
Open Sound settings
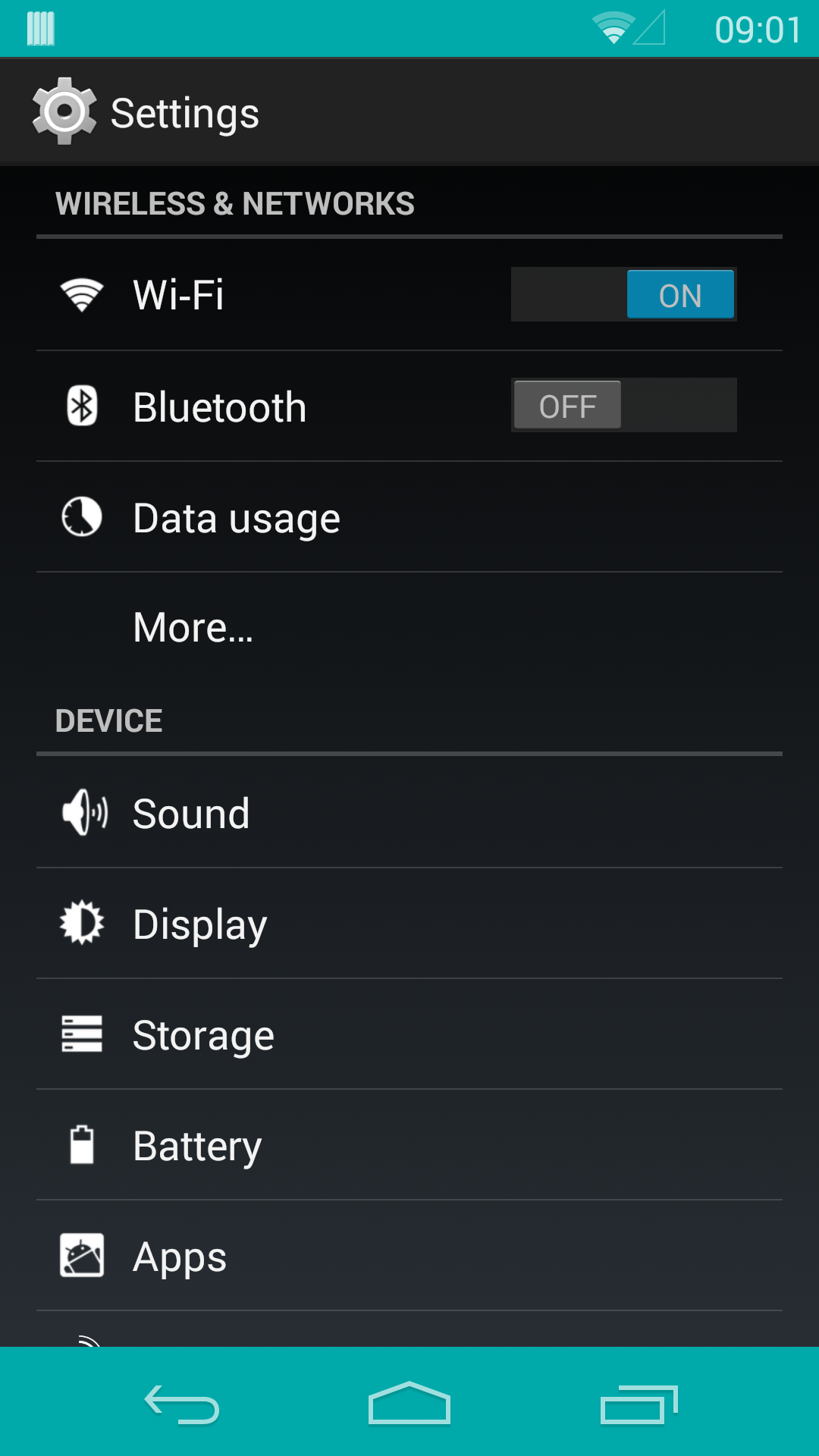(x=409, y=813)
